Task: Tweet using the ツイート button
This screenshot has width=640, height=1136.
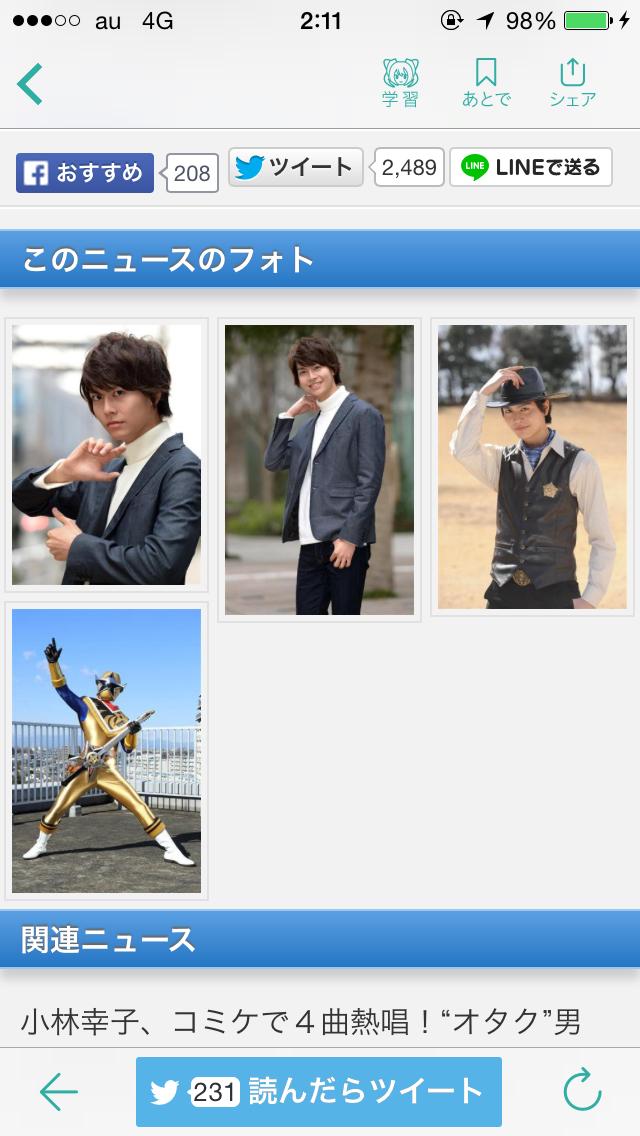Action: point(296,167)
